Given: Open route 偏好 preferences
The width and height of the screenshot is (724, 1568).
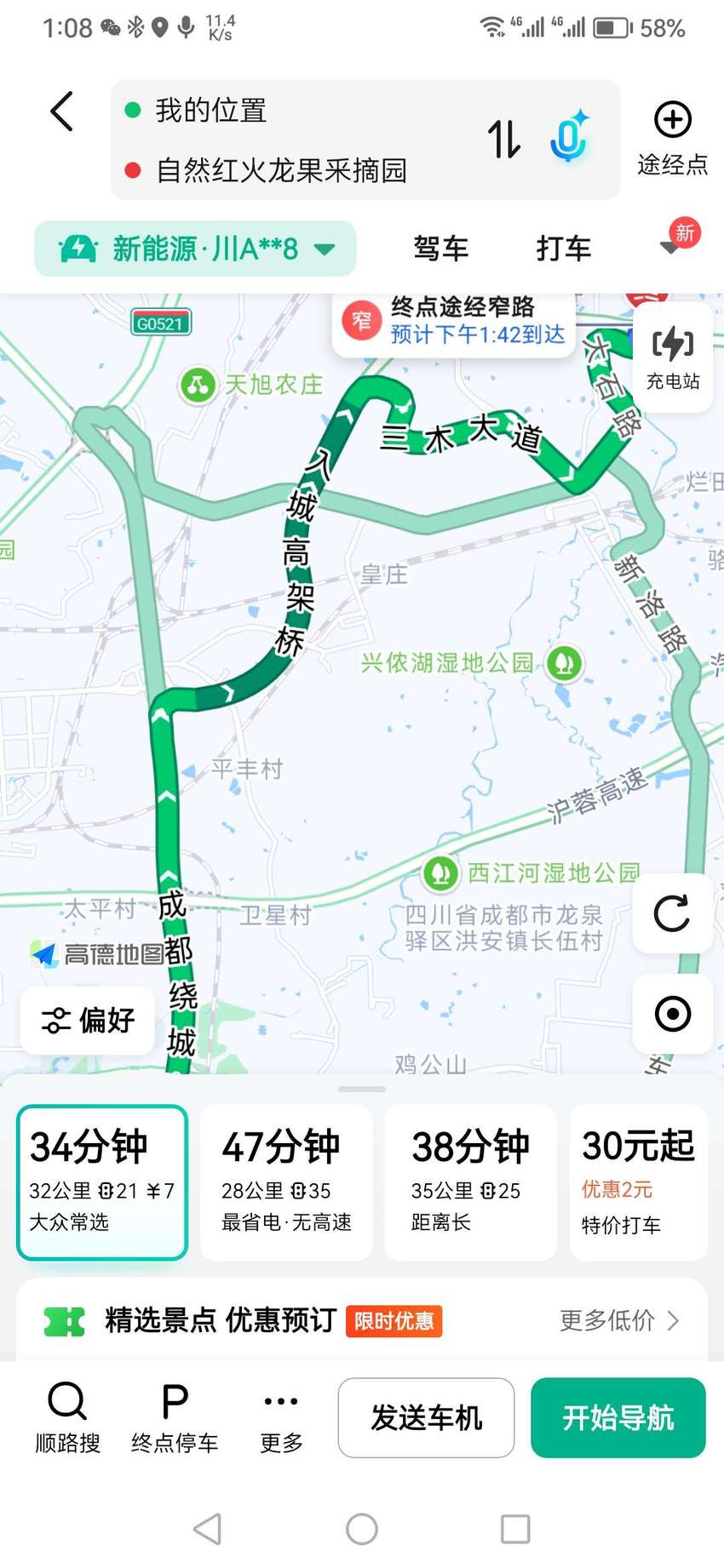Looking at the screenshot, I should coord(88,1020).
